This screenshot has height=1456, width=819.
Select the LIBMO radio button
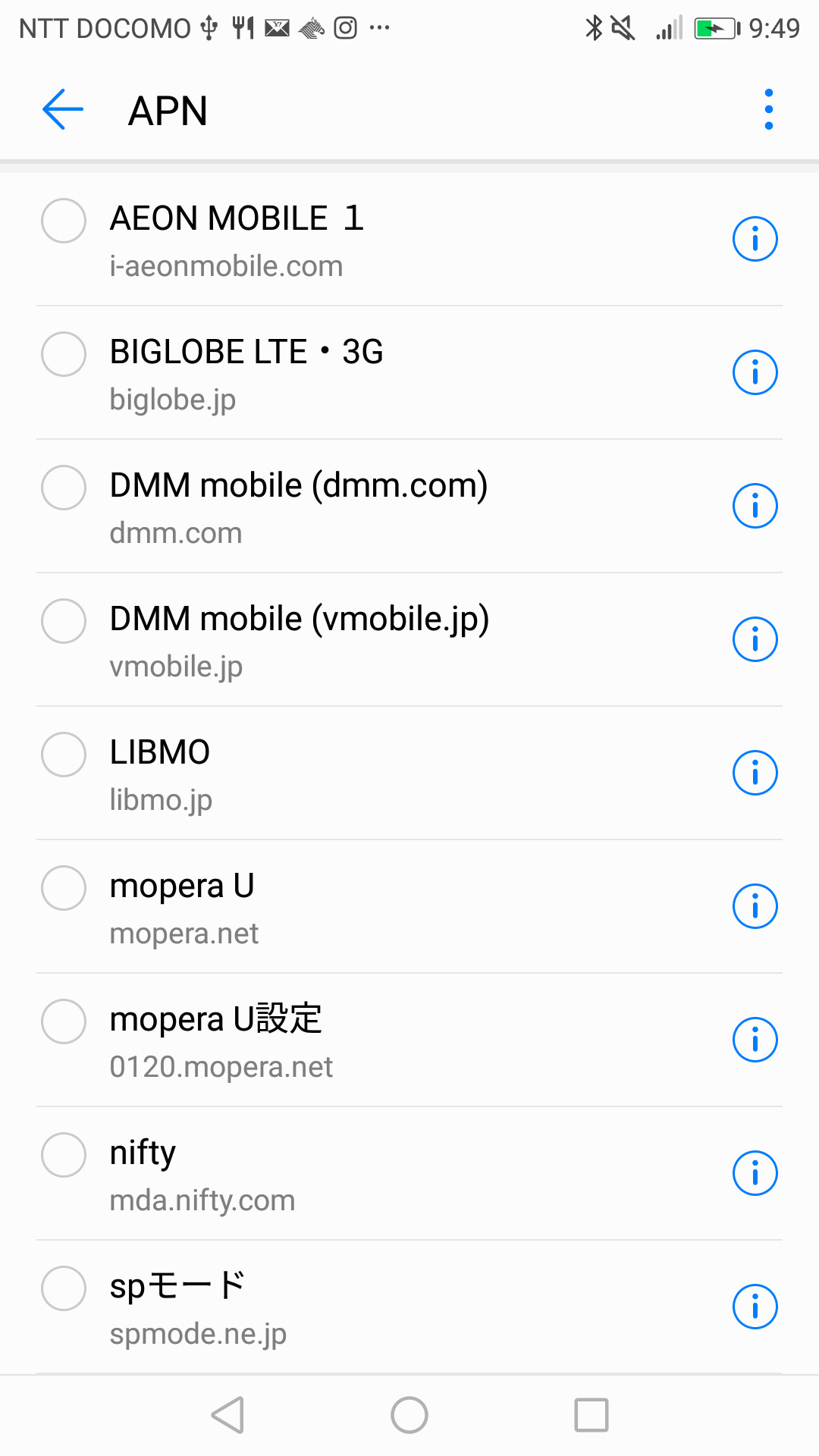(64, 755)
